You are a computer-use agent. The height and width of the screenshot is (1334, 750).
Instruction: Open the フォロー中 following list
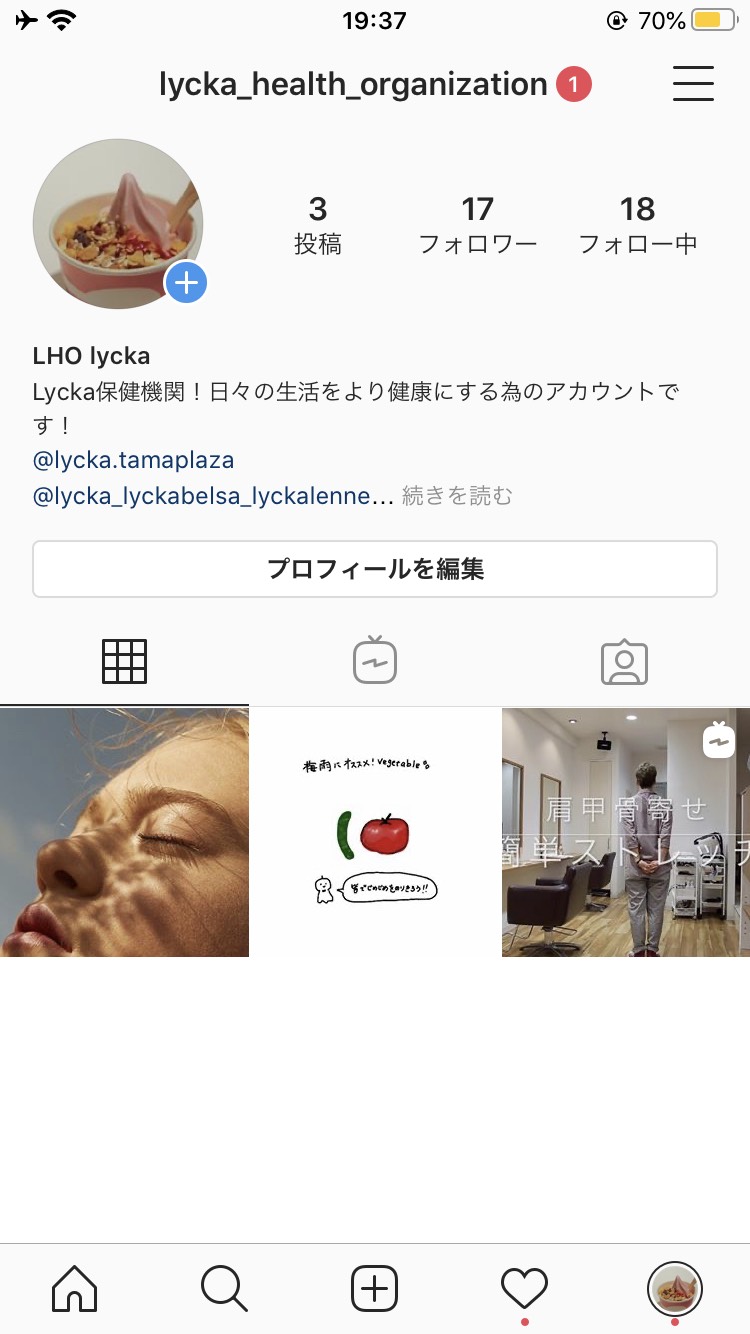(x=637, y=225)
